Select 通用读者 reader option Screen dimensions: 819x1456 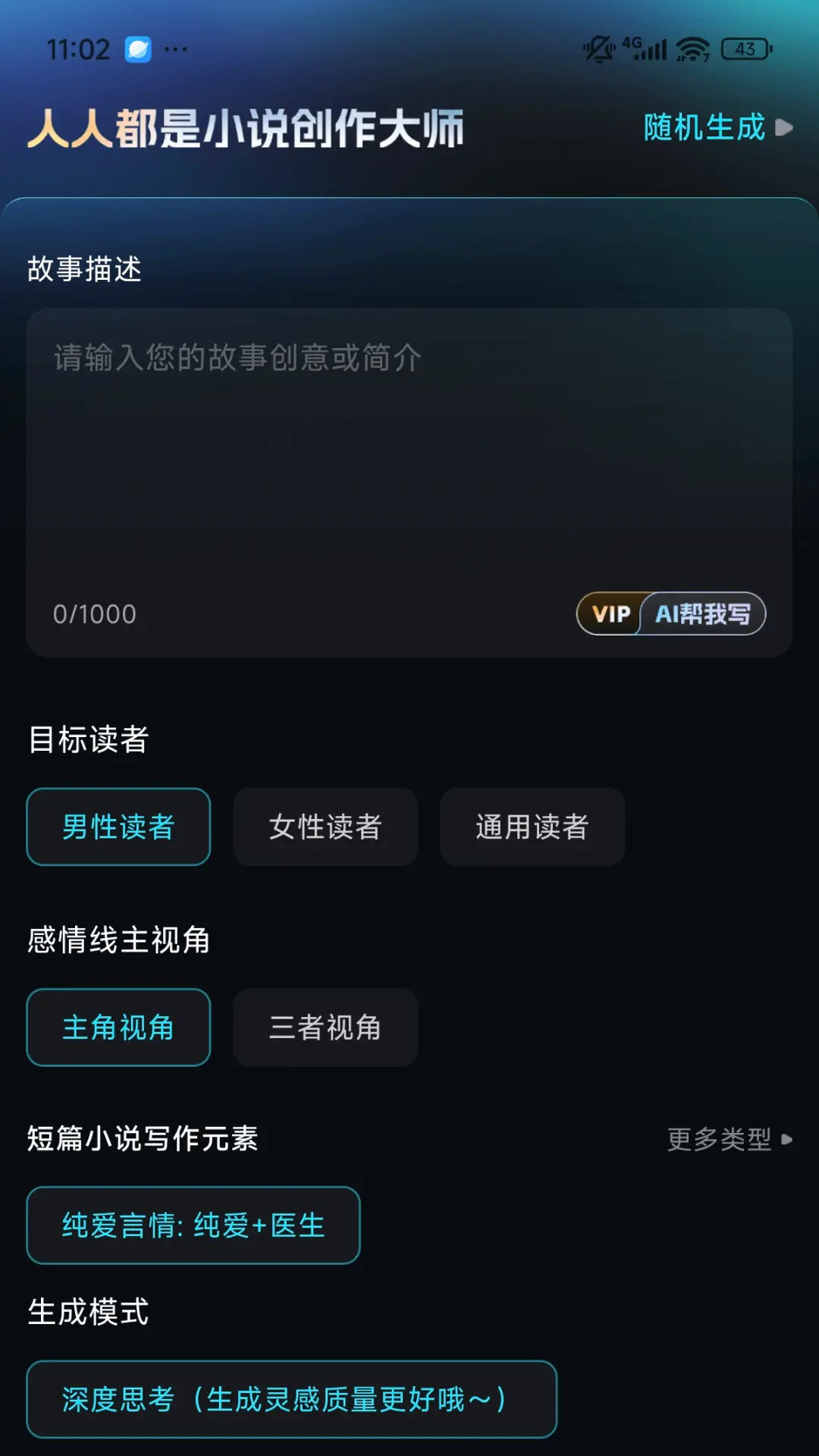click(x=532, y=827)
